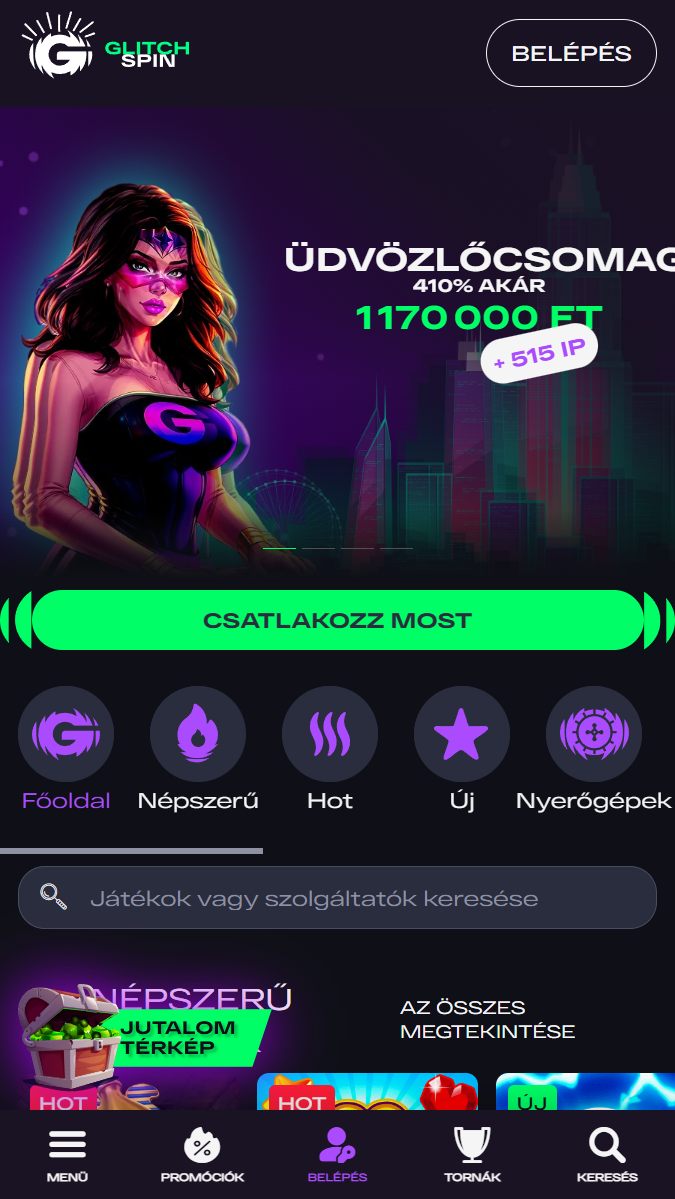
Task: Tap the Glitch Spin logo to go home
Action: point(105,47)
